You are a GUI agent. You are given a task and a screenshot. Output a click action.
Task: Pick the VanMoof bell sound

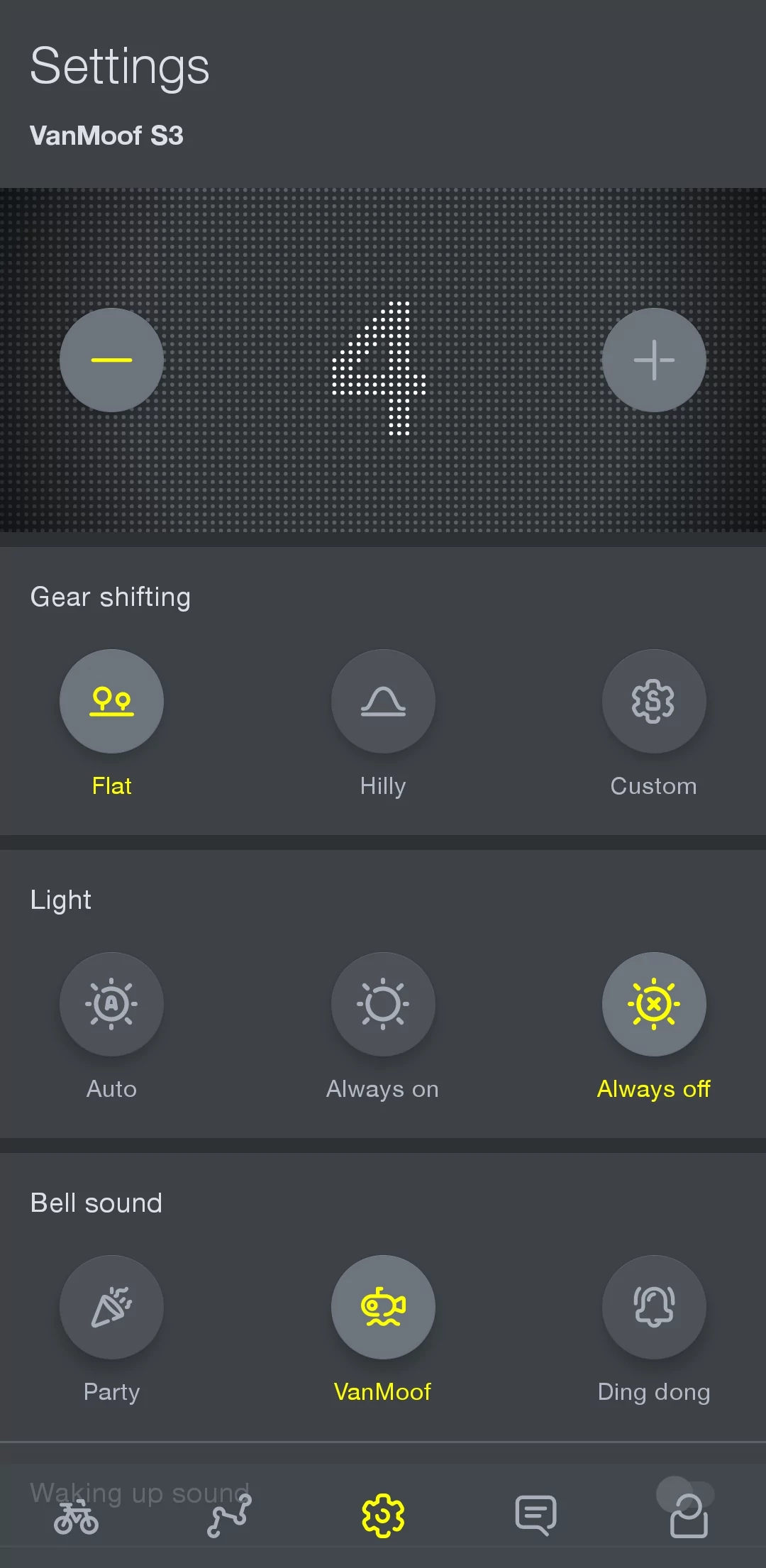click(383, 1307)
